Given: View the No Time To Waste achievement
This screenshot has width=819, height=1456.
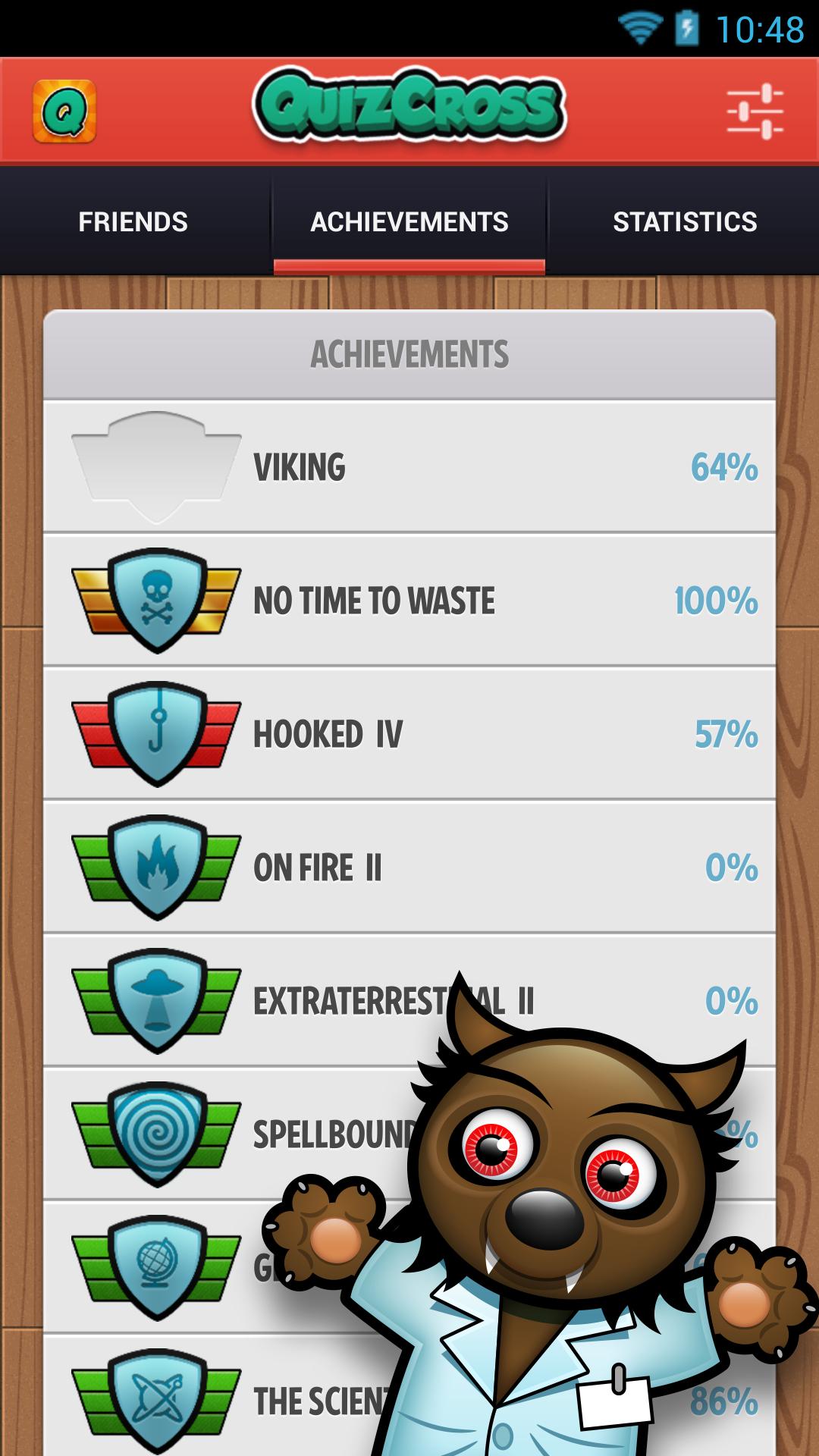Looking at the screenshot, I should pos(409,601).
